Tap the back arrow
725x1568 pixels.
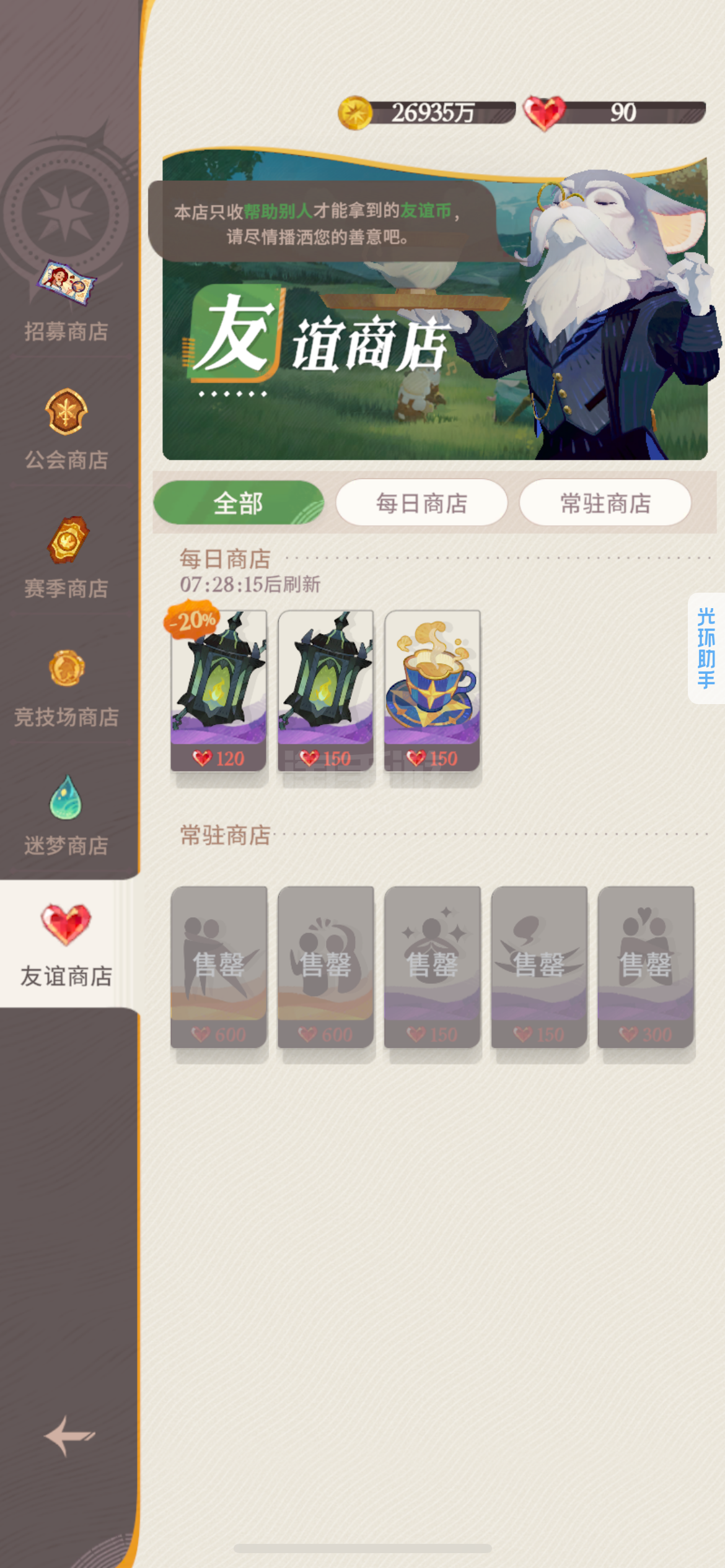pos(69,1435)
